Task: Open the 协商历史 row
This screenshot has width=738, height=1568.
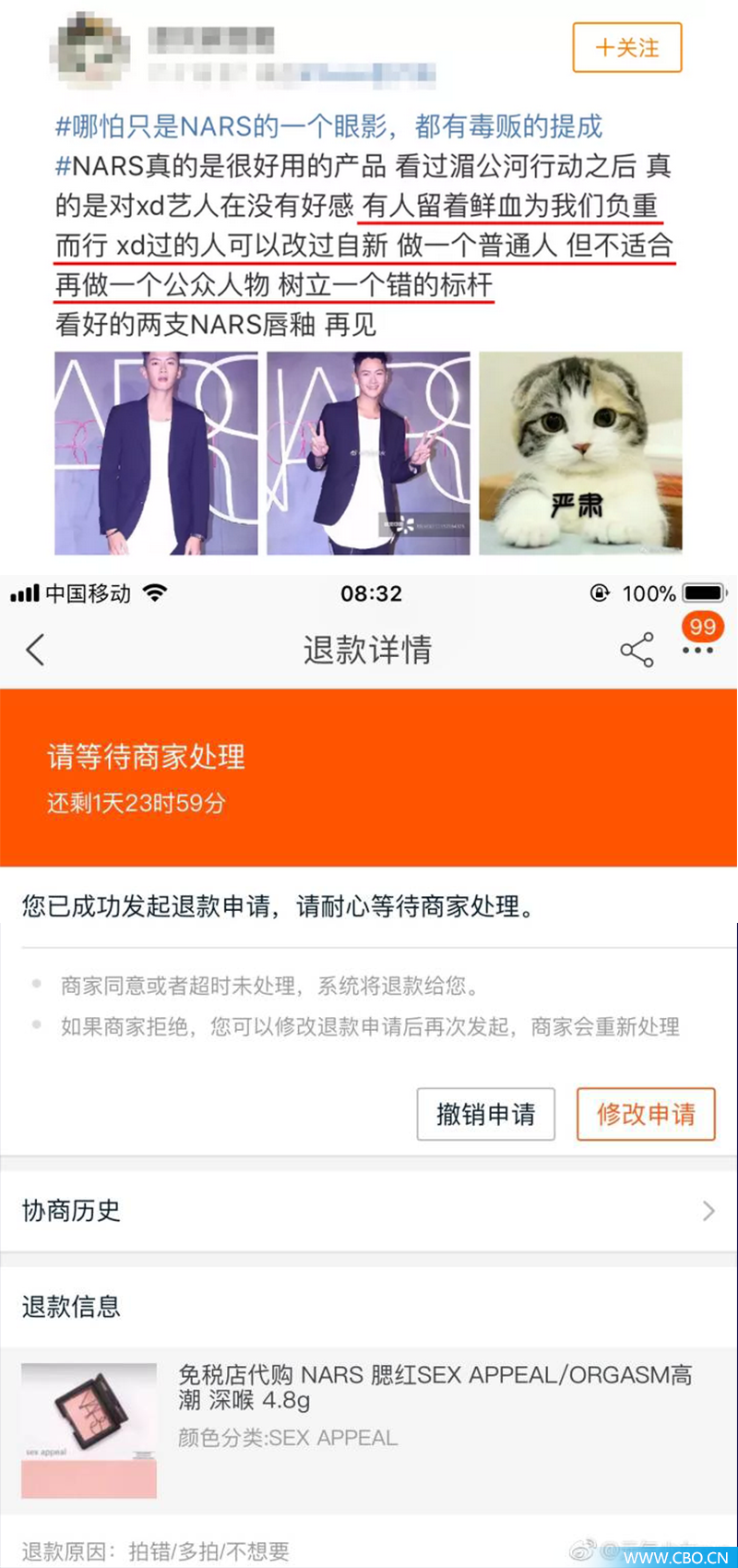Action: pyautogui.click(x=369, y=1211)
